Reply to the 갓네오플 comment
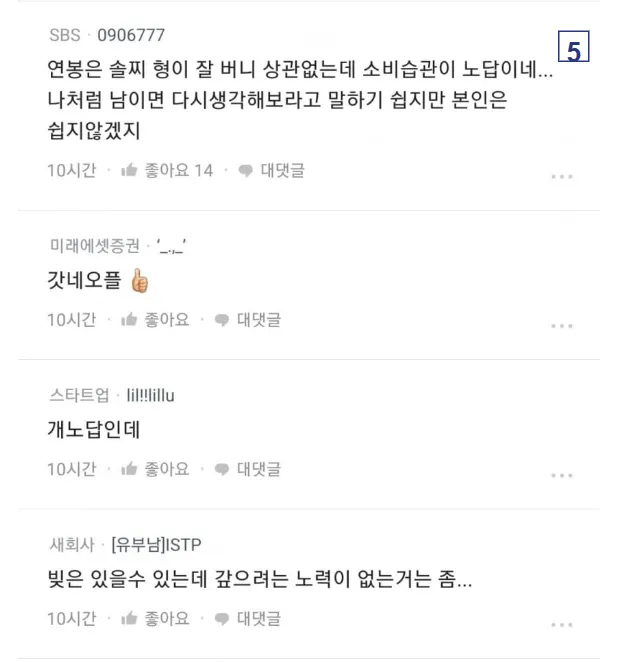 point(247,320)
